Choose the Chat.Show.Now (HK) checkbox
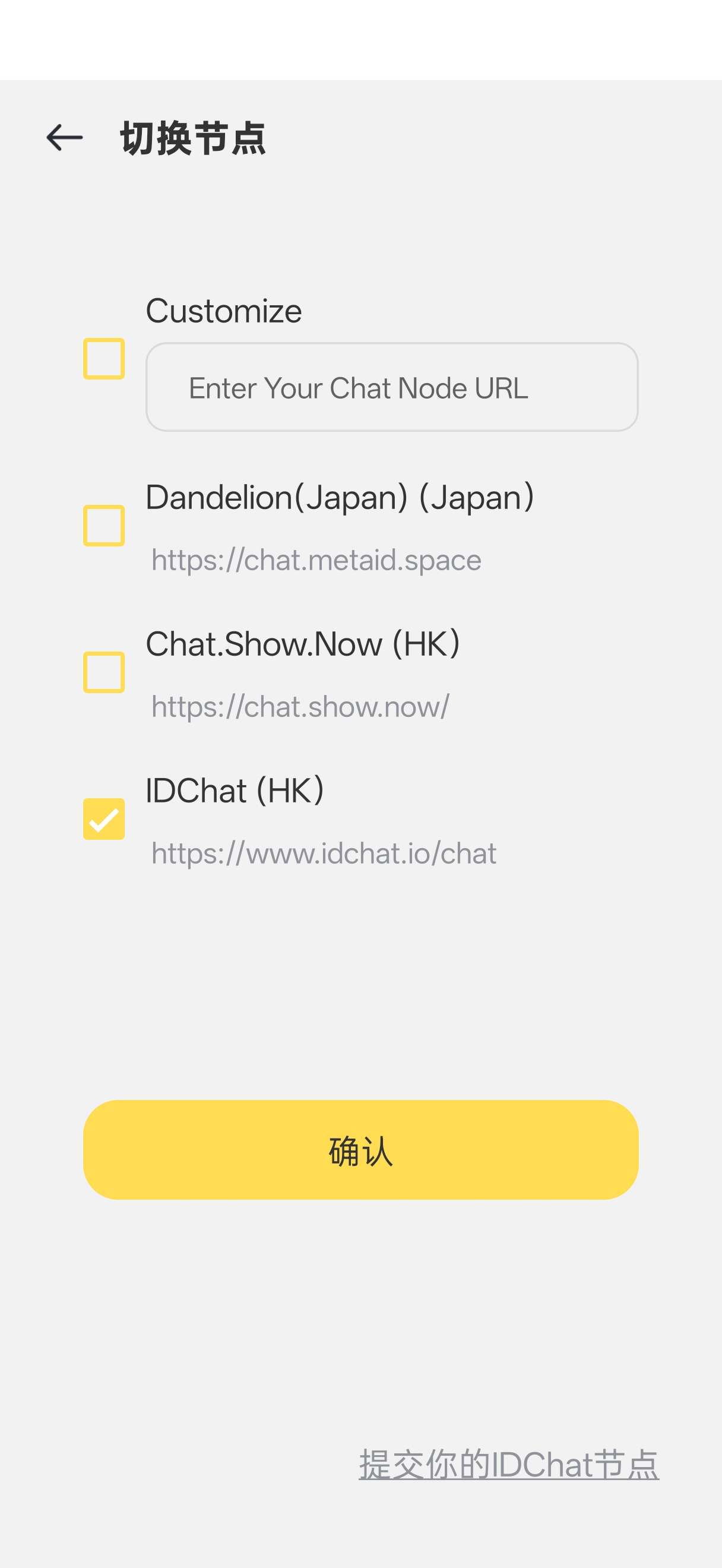722x1568 pixels. click(x=104, y=672)
